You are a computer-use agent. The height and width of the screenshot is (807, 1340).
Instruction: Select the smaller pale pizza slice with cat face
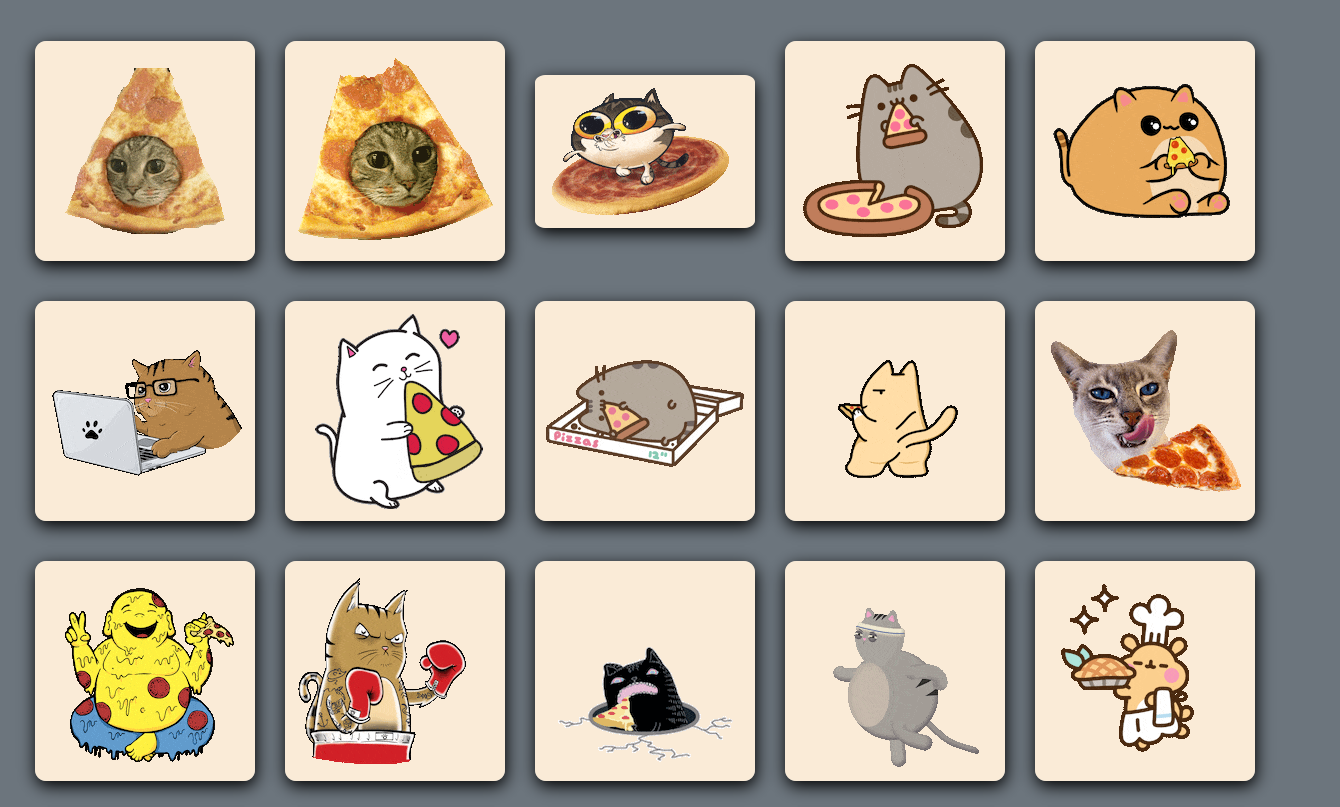pos(145,151)
